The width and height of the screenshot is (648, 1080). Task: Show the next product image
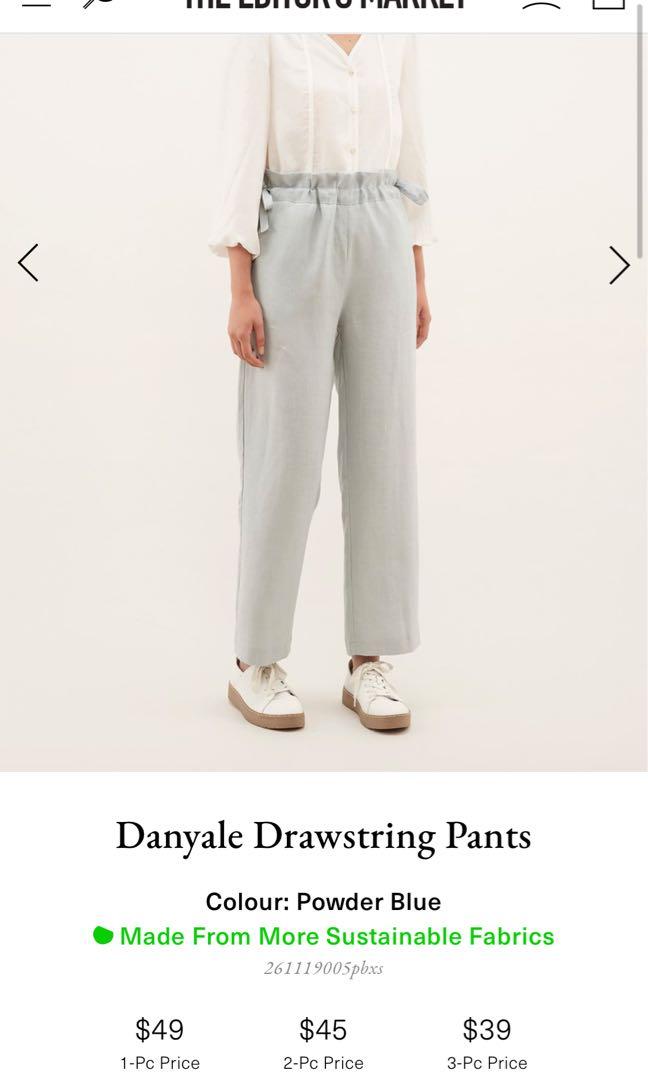click(x=619, y=265)
